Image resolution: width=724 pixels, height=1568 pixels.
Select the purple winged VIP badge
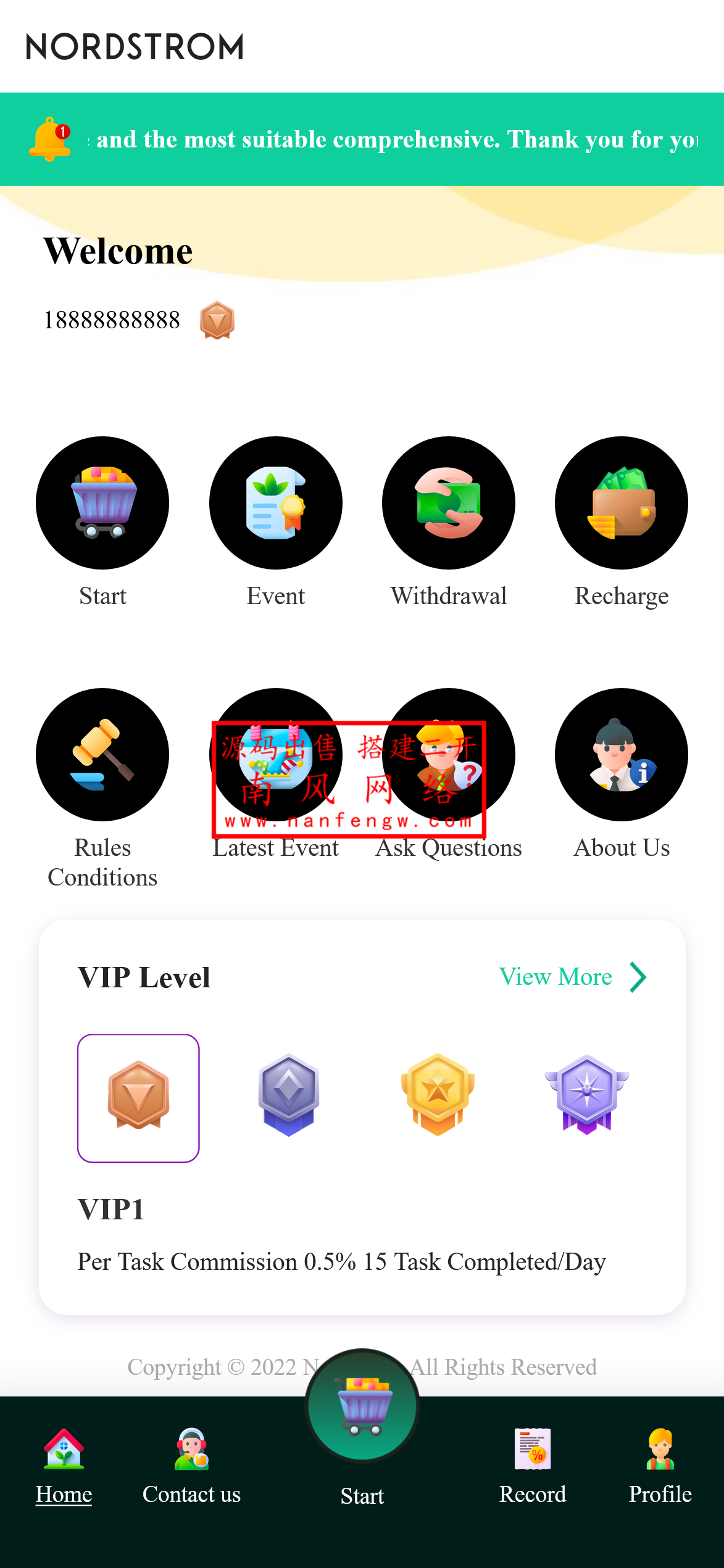[586, 1095]
